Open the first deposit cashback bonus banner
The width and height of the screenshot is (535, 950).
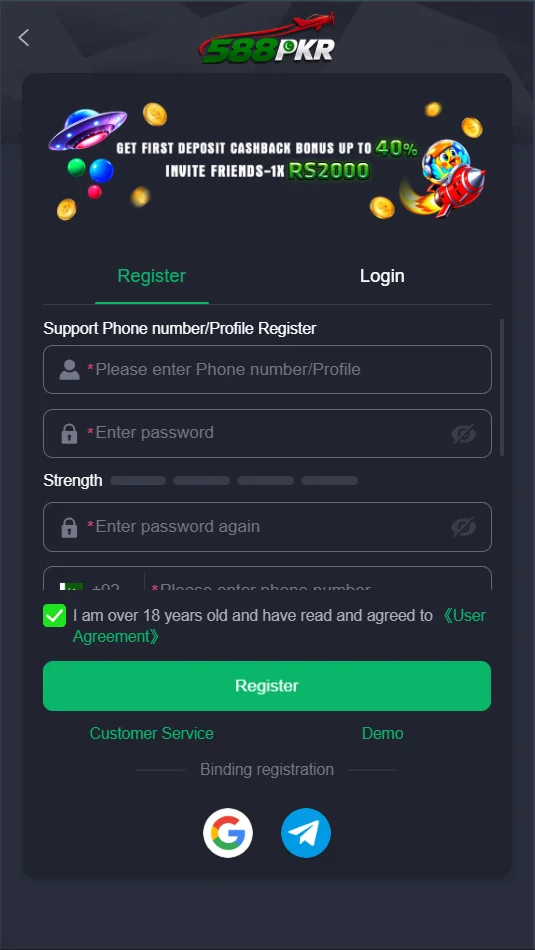tap(267, 161)
